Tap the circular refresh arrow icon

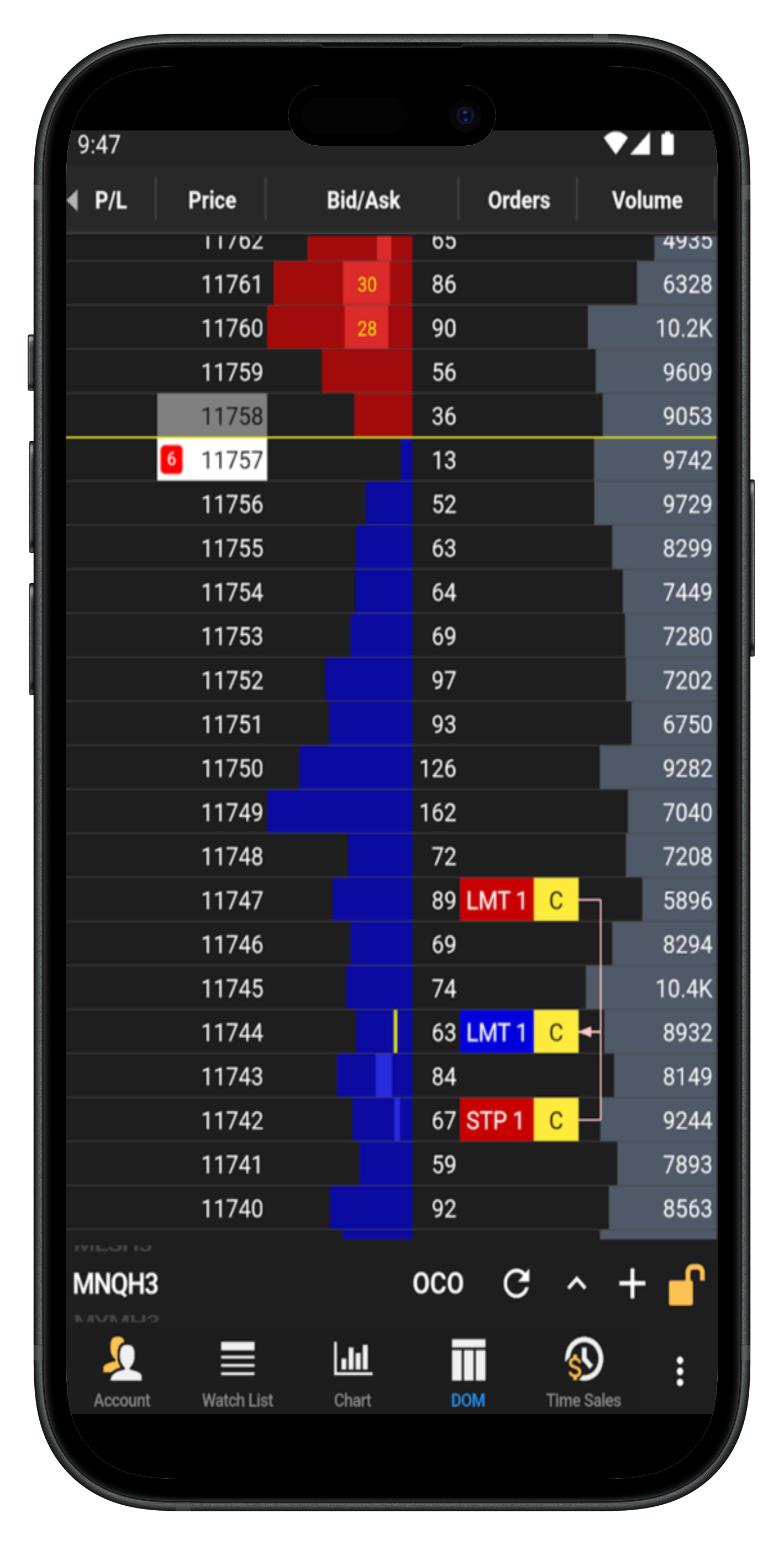(x=516, y=1284)
